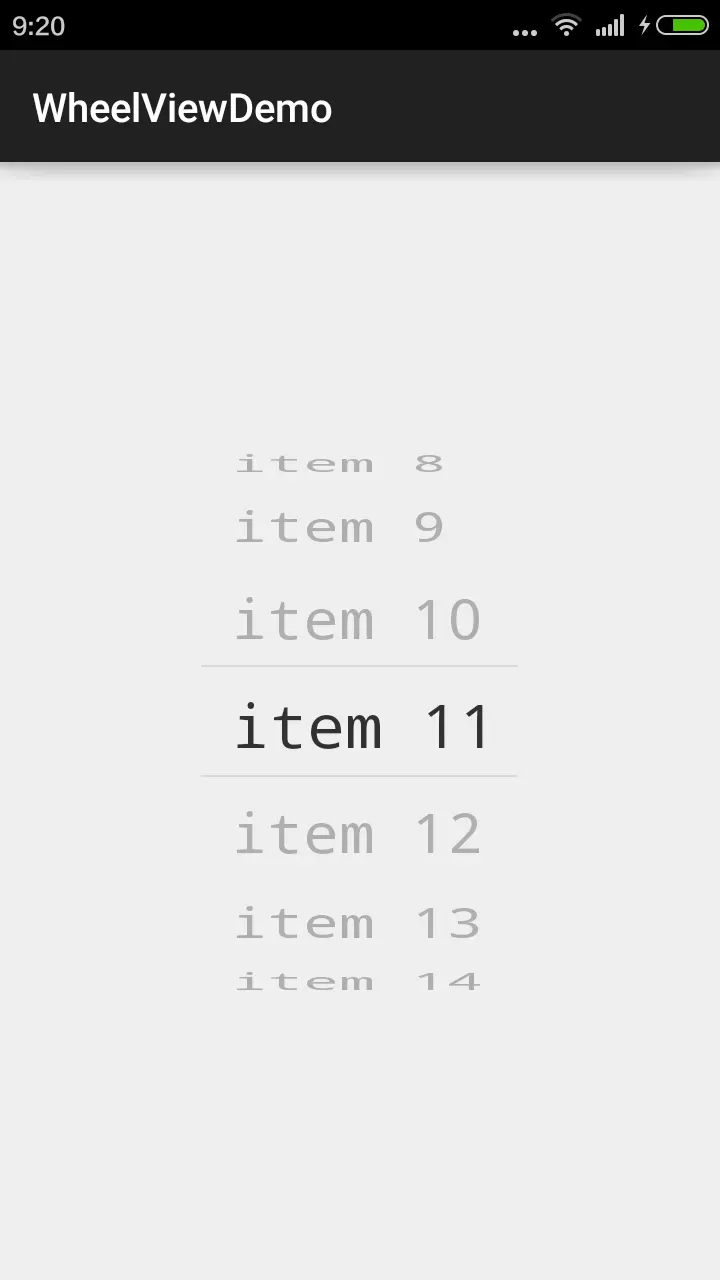Select item 10 in the wheel
Screen dimensions: 720x1280
358,620
